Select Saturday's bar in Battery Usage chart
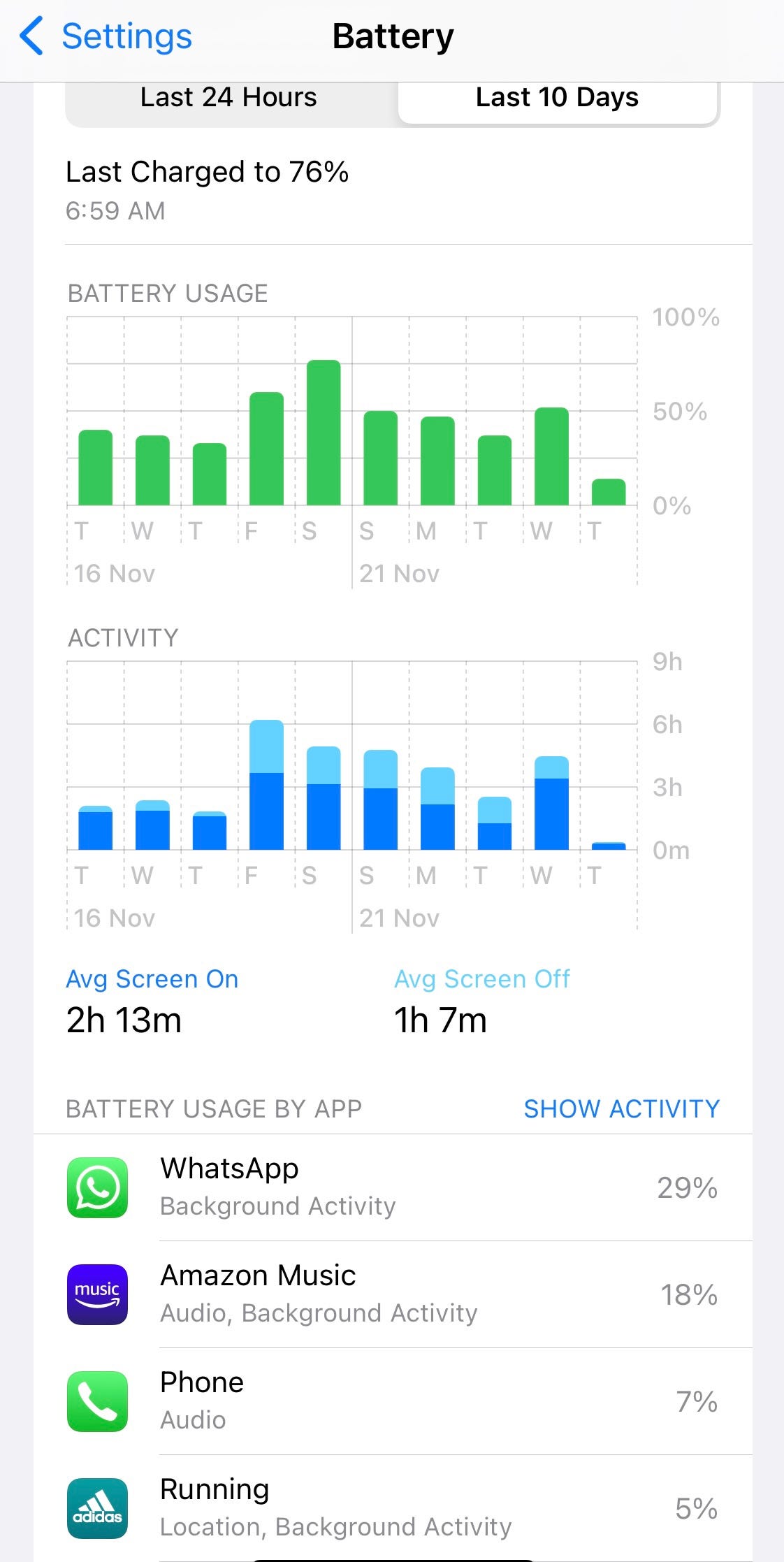This screenshot has height=1562, width=784. tap(324, 433)
